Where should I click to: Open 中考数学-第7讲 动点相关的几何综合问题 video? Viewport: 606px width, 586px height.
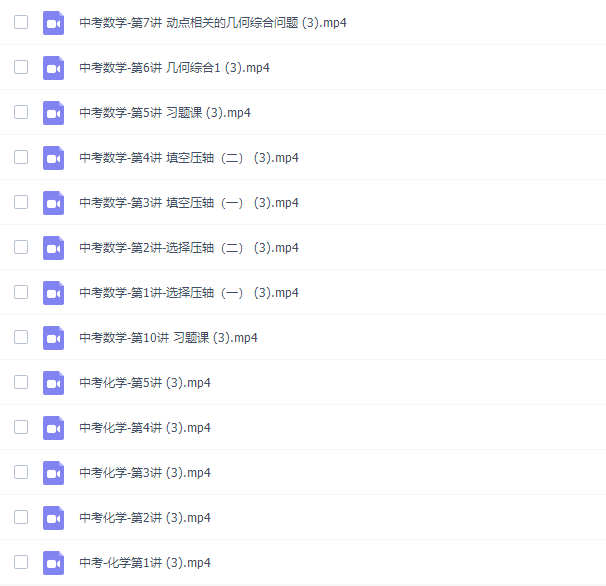tap(212, 23)
